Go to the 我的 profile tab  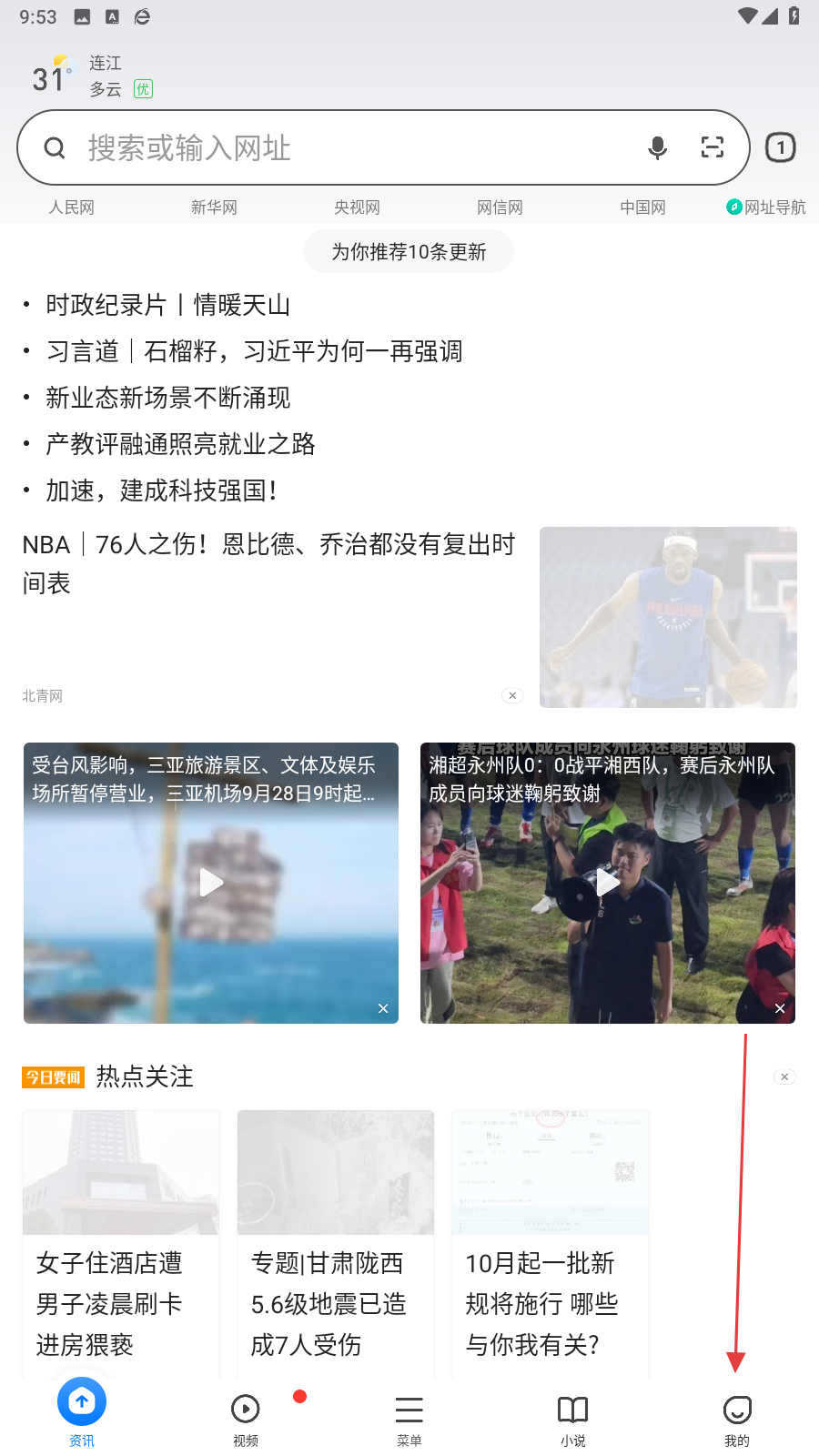point(737,1419)
